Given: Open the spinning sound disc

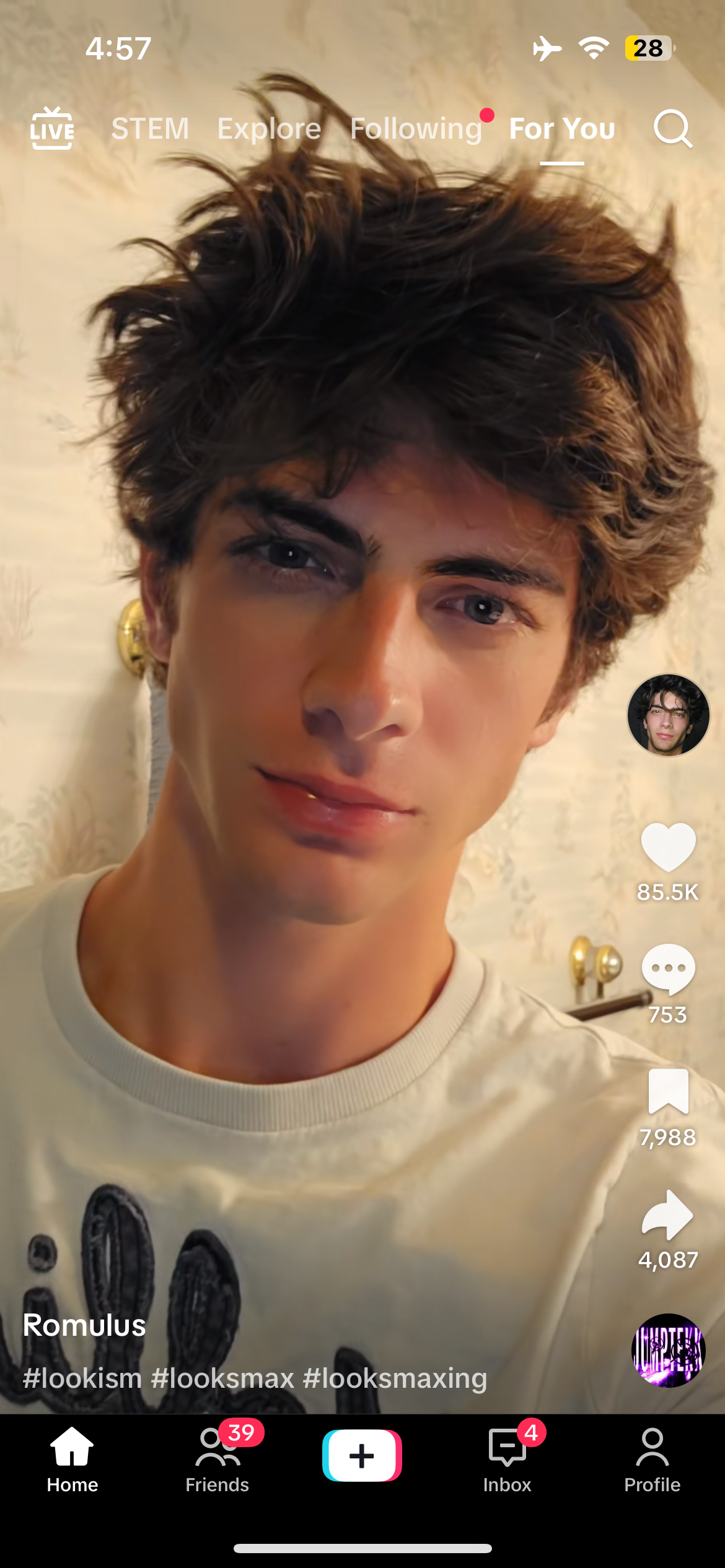Looking at the screenshot, I should 668,1350.
